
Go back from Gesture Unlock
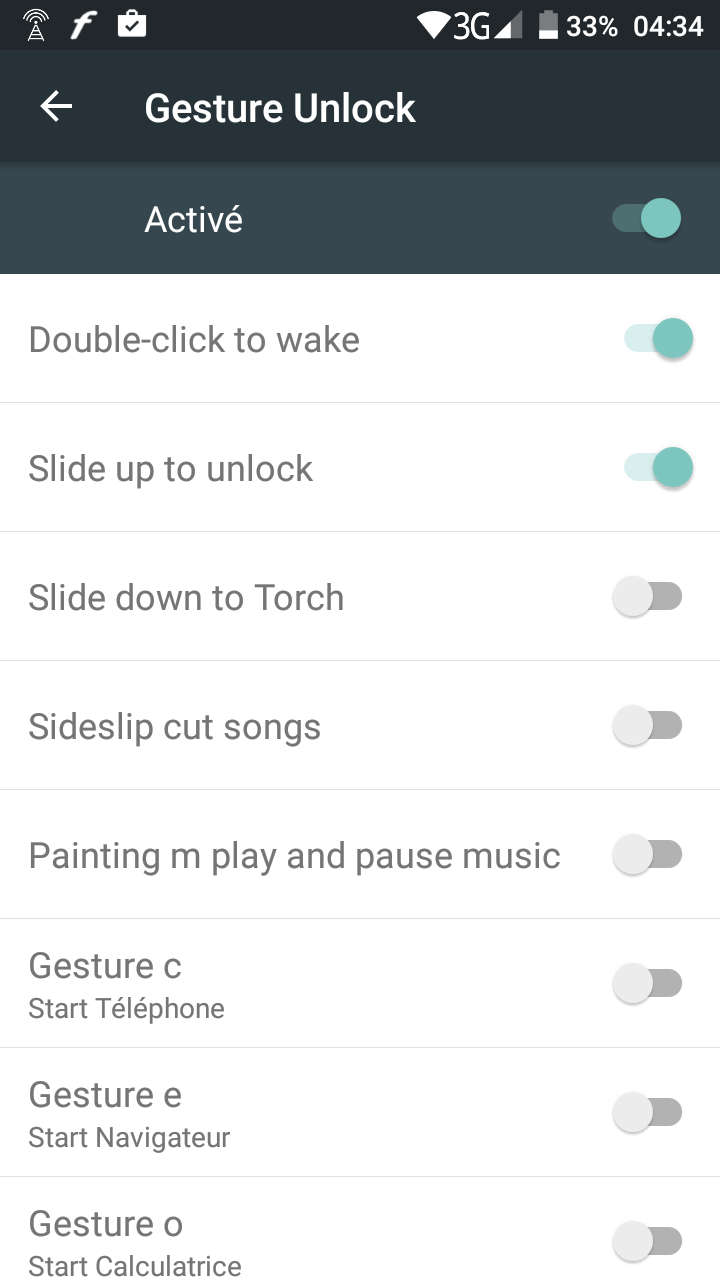(x=57, y=107)
